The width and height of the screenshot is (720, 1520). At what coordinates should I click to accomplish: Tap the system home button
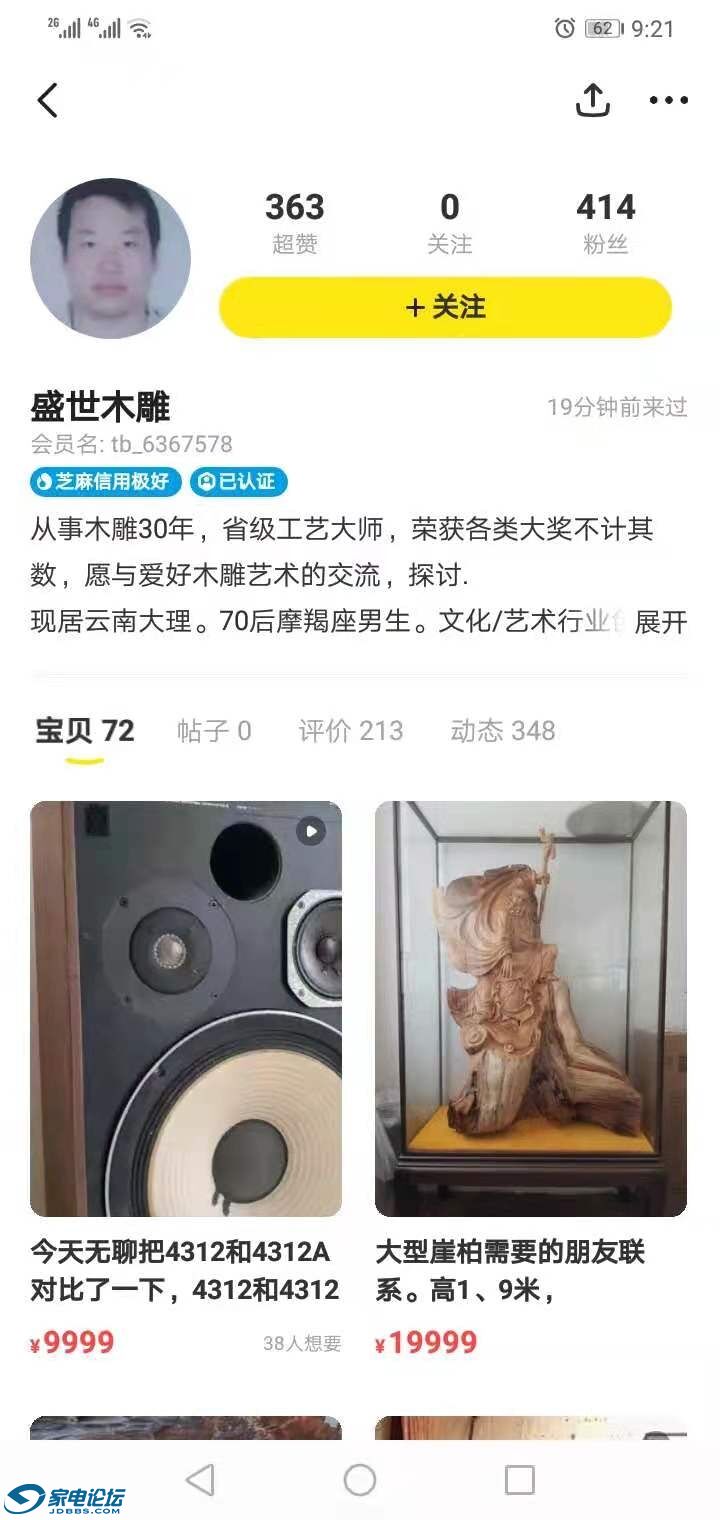click(360, 1480)
